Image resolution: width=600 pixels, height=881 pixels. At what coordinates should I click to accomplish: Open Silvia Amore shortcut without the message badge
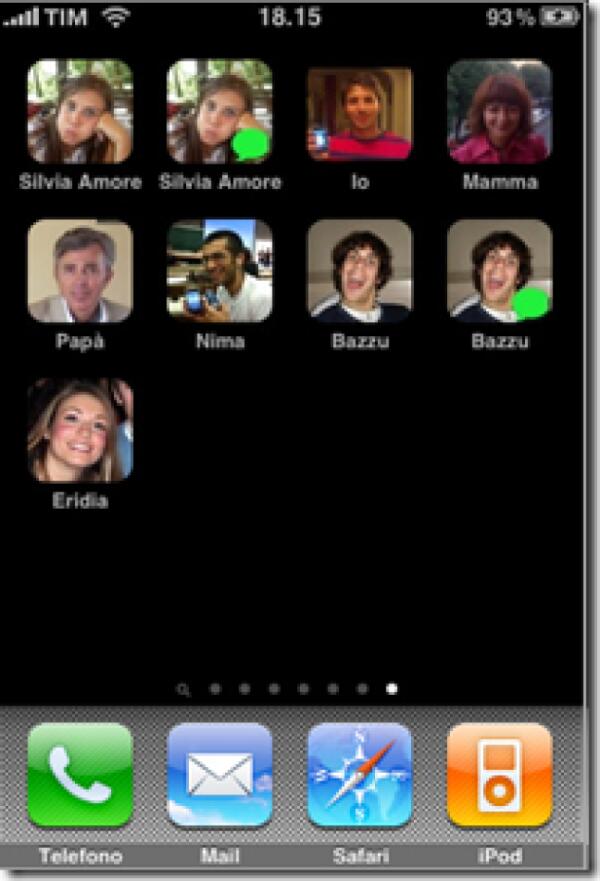point(80,112)
